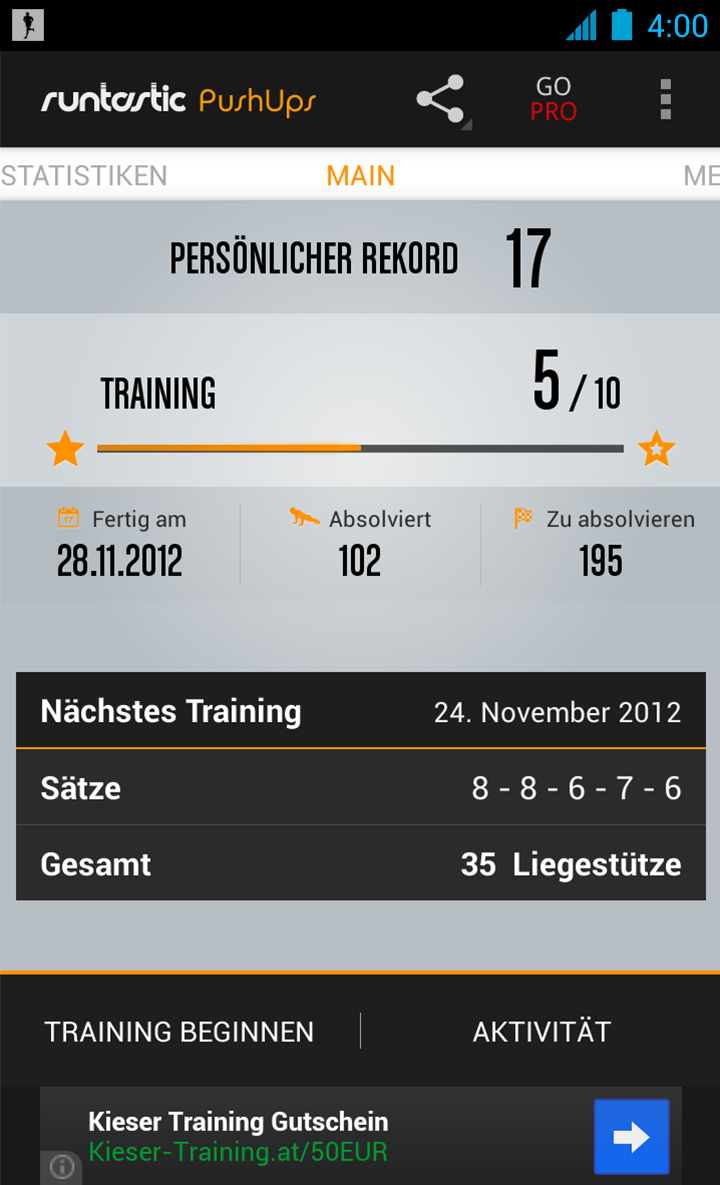
Task: Open the Nächstes Training card
Action: pos(360,712)
